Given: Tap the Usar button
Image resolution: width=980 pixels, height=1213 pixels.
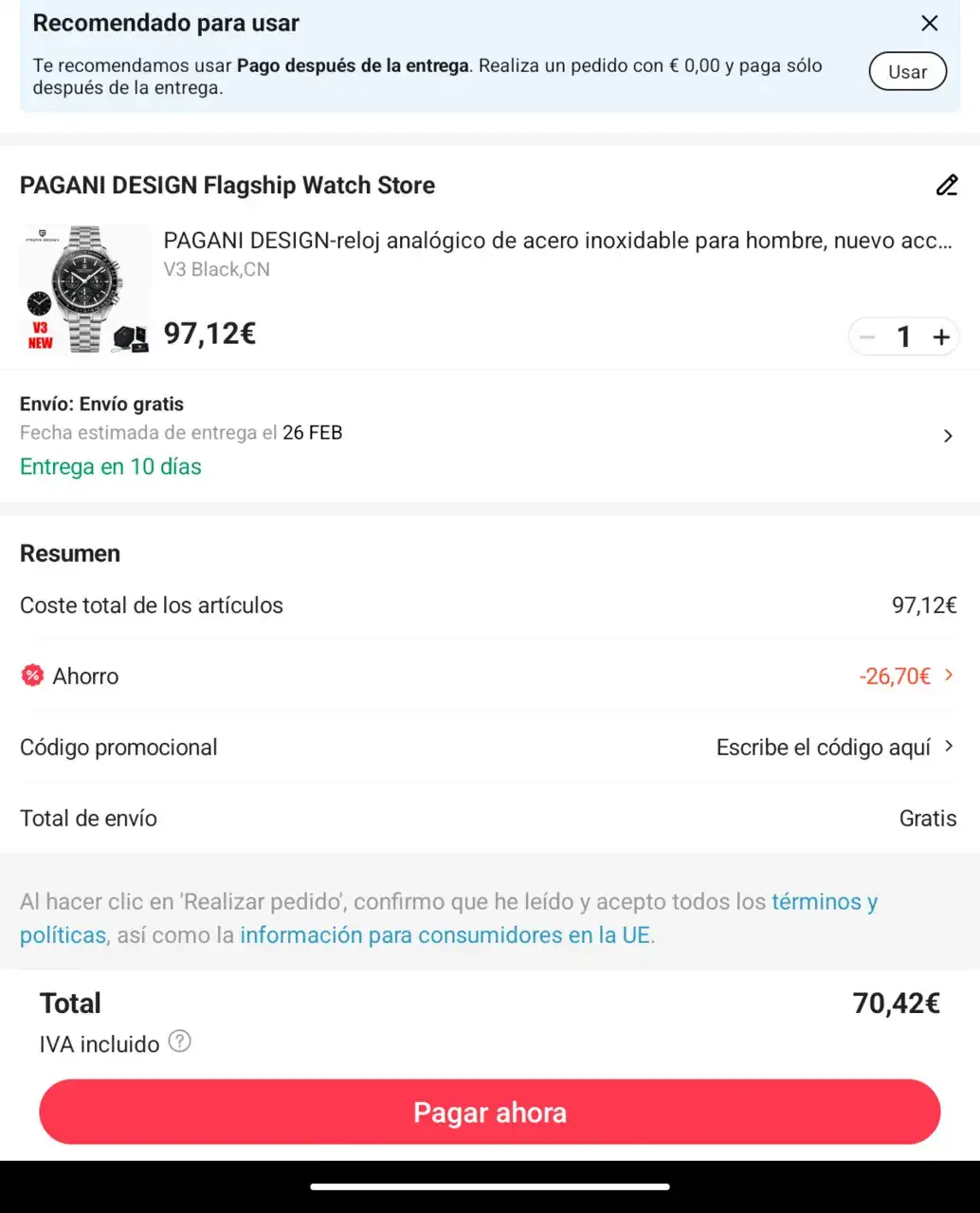Looking at the screenshot, I should pyautogui.click(x=907, y=72).
